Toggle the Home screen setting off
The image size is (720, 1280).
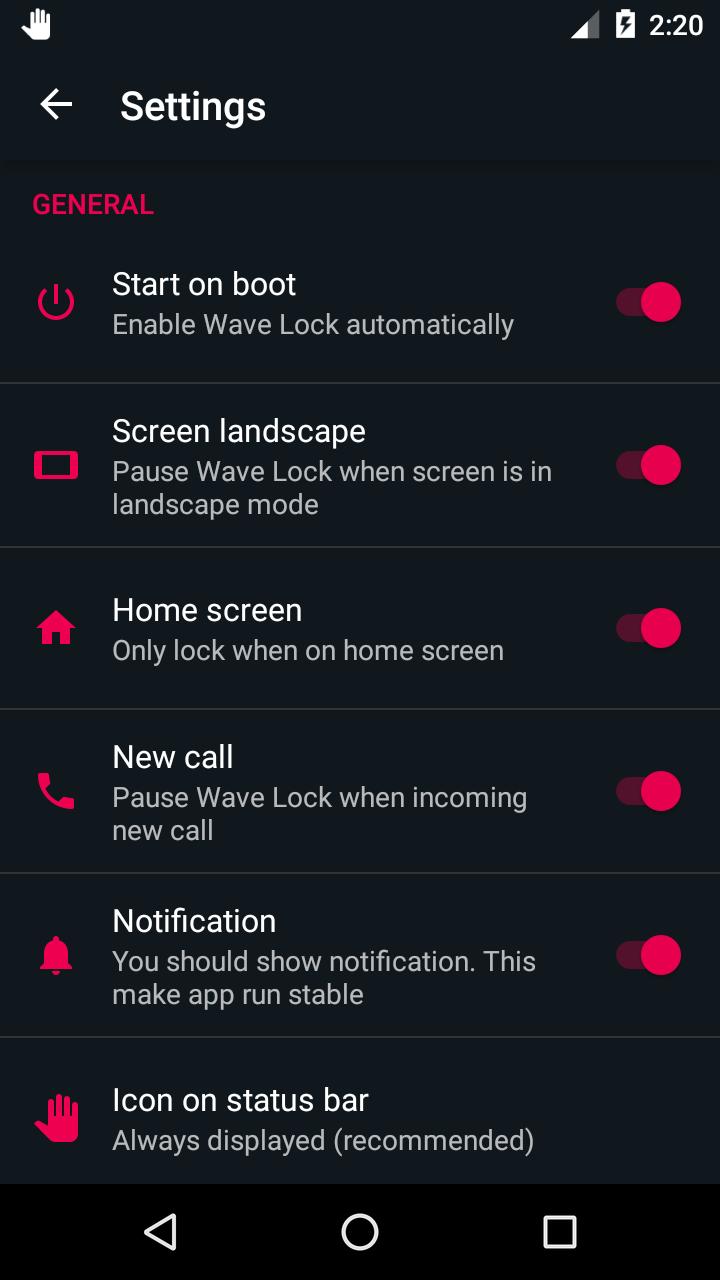click(x=648, y=628)
